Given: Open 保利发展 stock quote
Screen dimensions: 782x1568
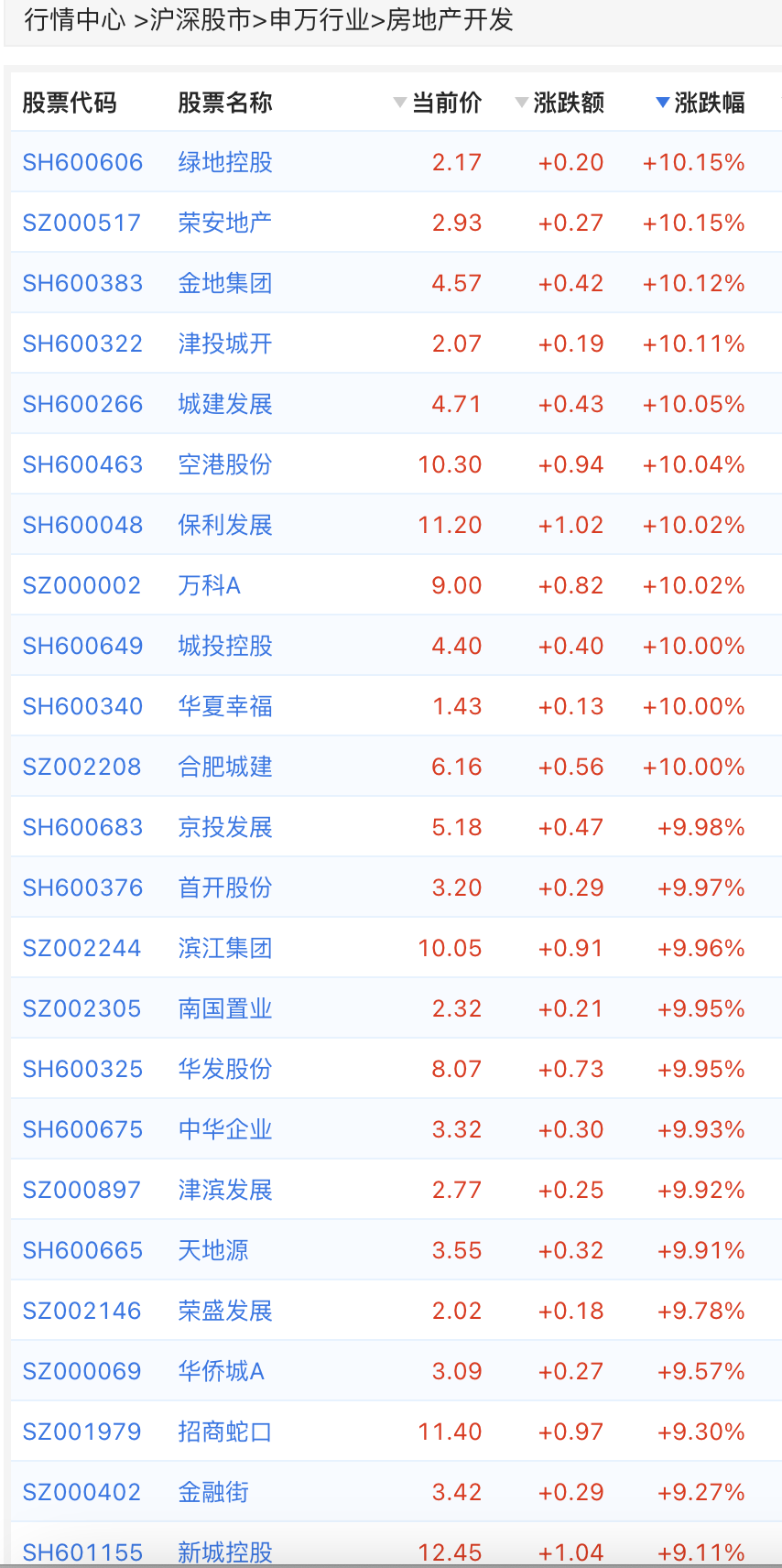Looking at the screenshot, I should click(x=224, y=524).
